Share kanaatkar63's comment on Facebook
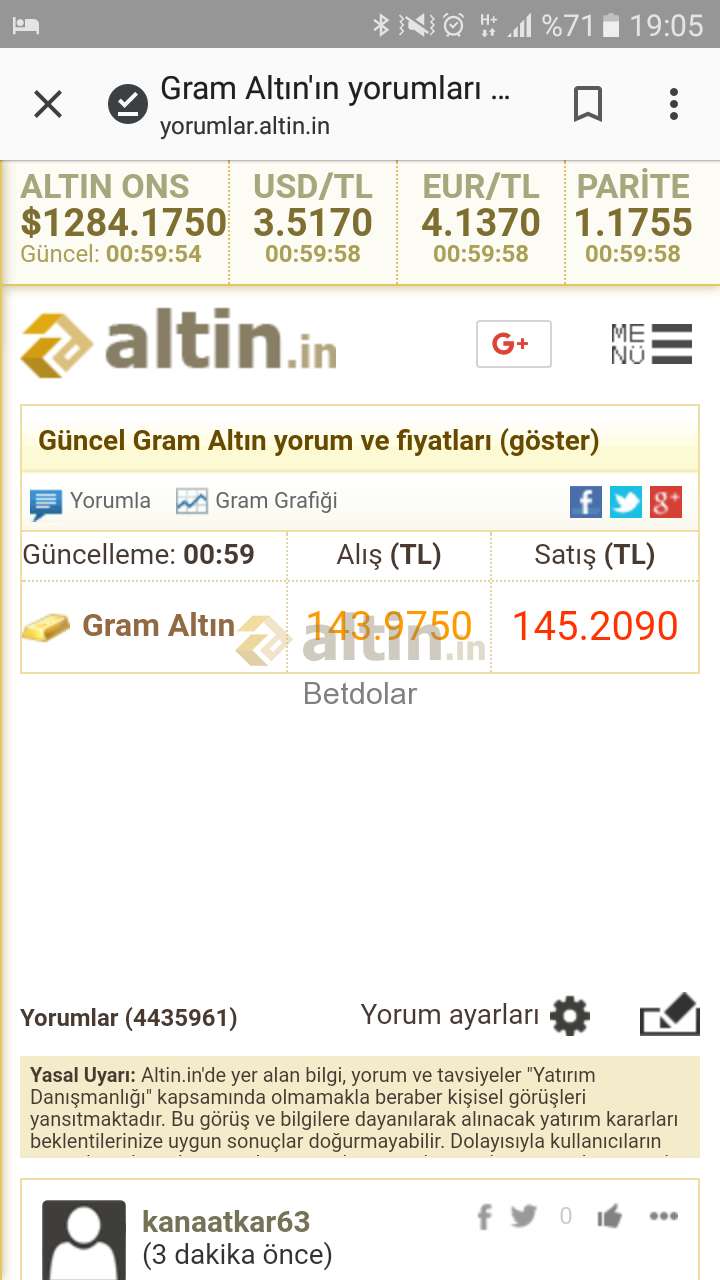720x1280 pixels. point(485,1216)
